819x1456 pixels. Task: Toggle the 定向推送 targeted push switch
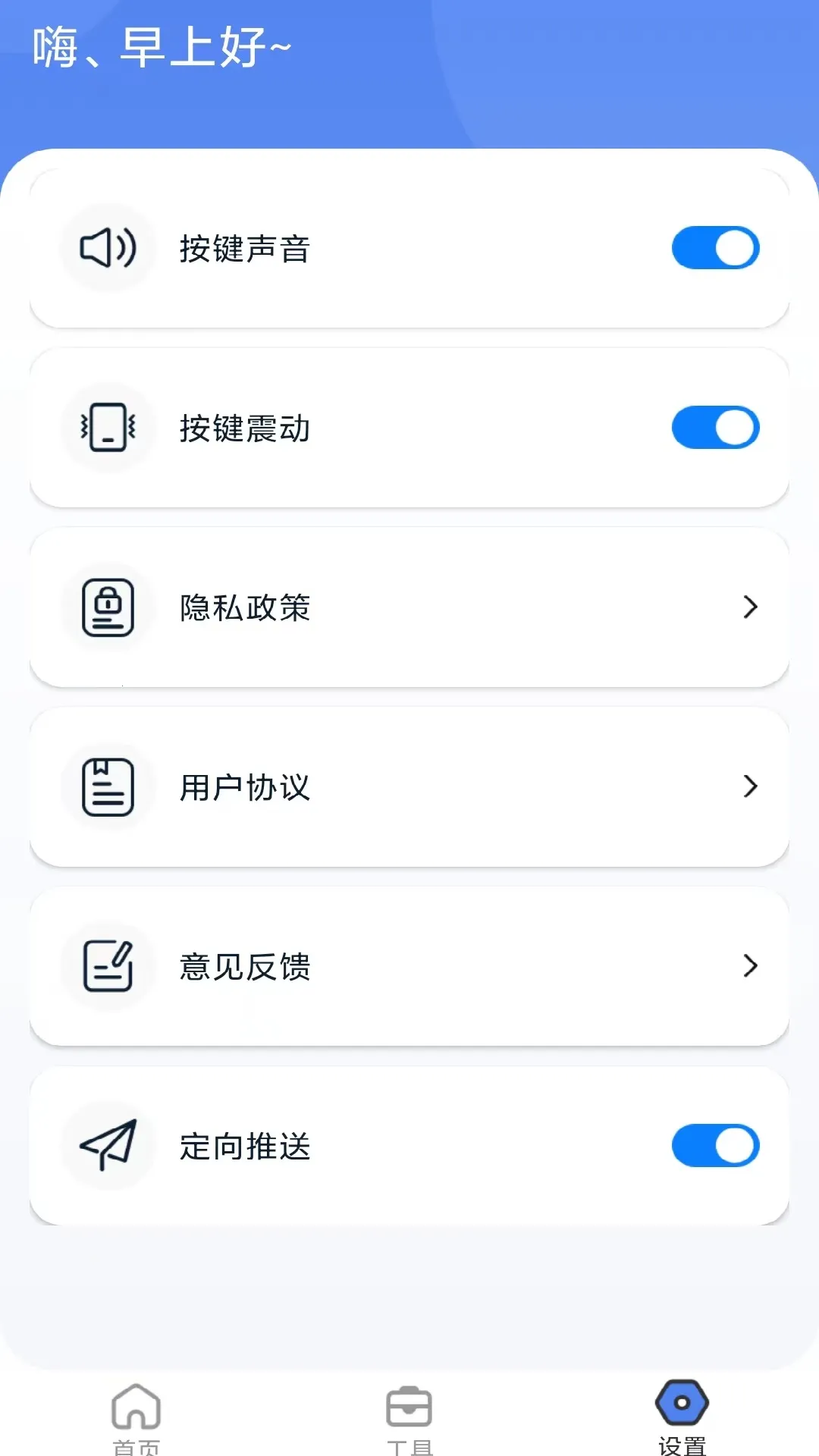point(715,1147)
